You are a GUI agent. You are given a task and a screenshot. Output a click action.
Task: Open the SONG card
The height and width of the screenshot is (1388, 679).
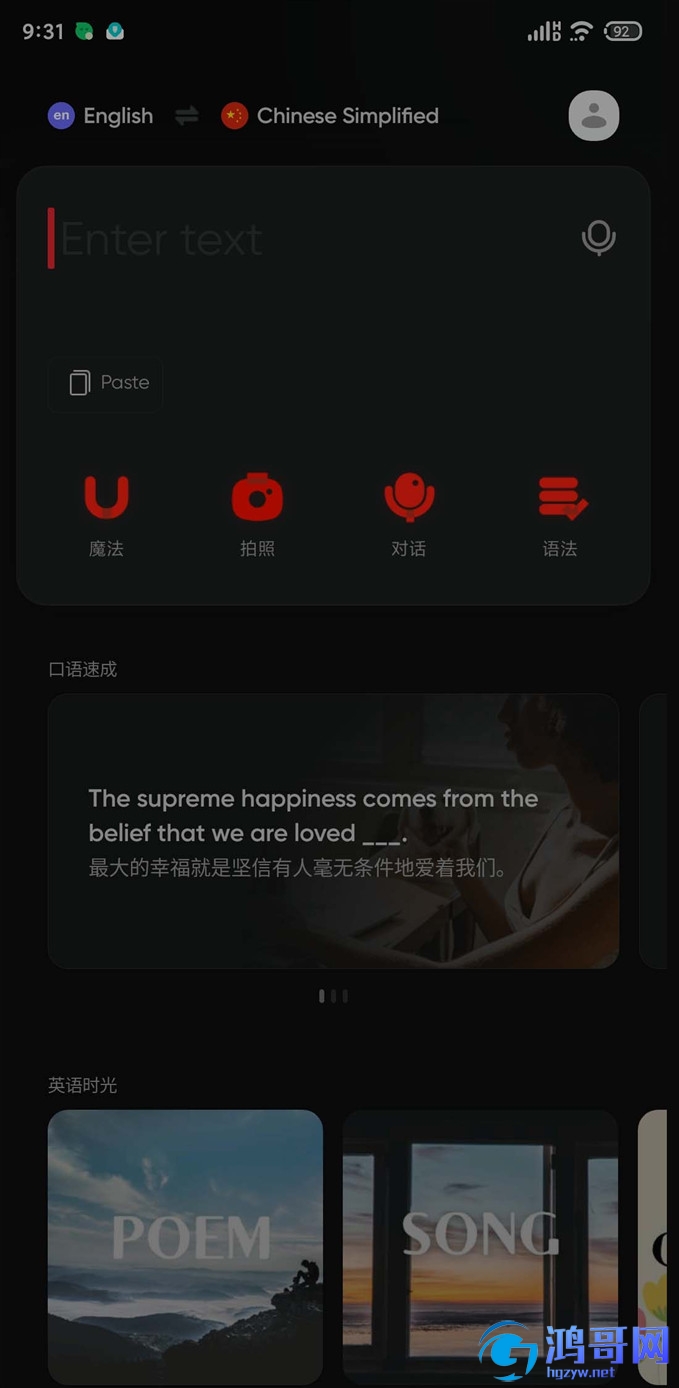point(480,1245)
